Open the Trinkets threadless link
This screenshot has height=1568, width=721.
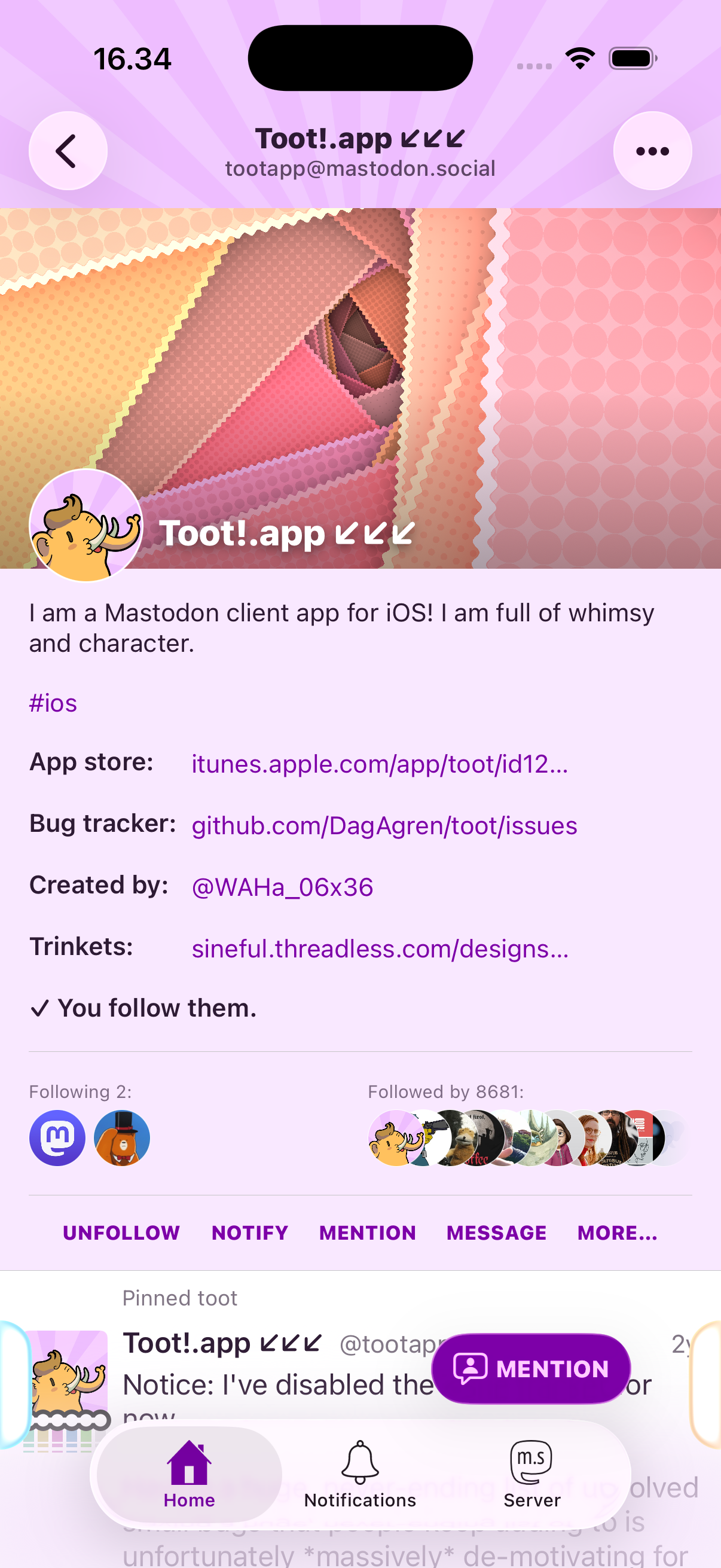[380, 948]
